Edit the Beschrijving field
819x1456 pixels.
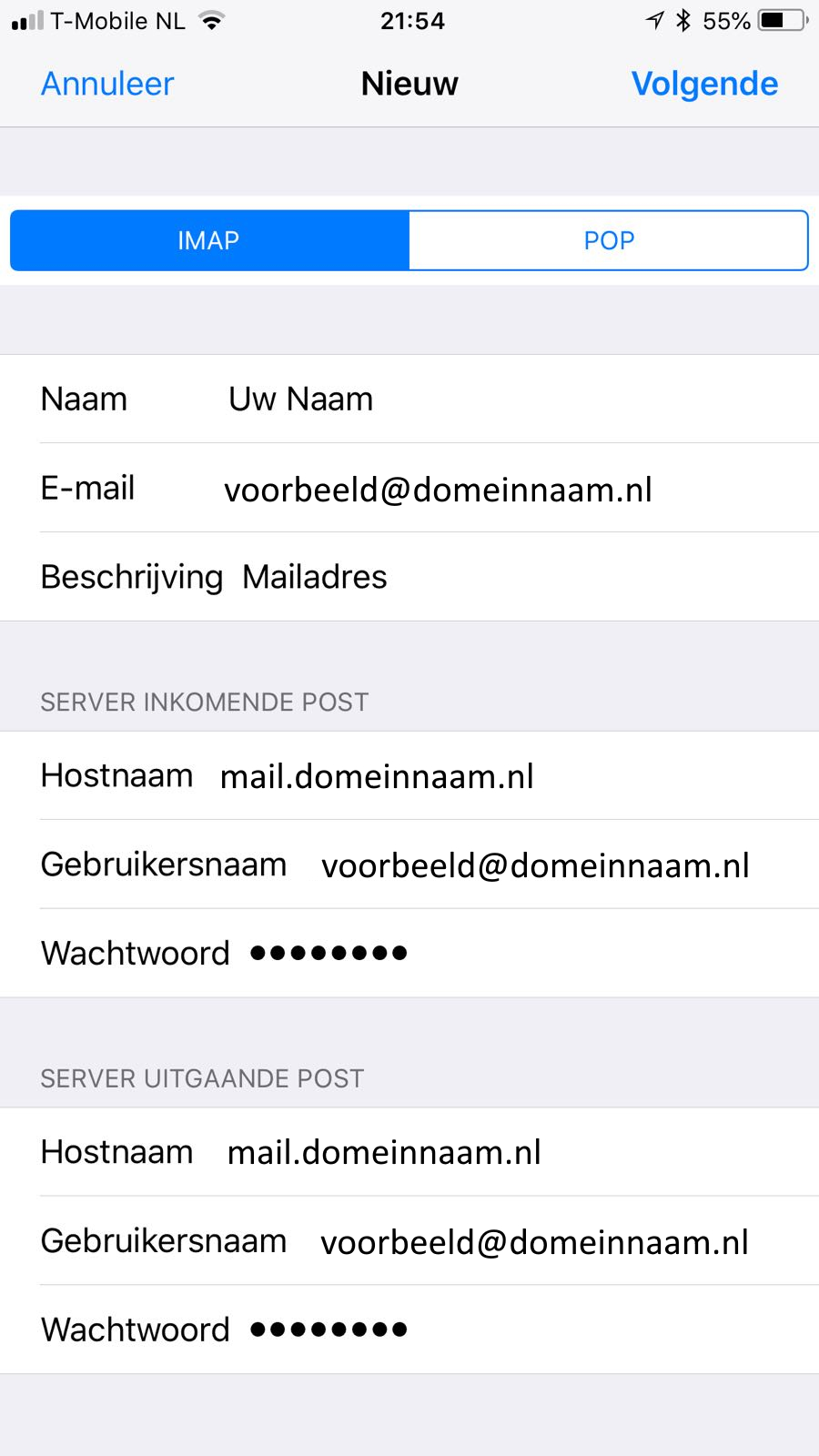click(x=409, y=577)
